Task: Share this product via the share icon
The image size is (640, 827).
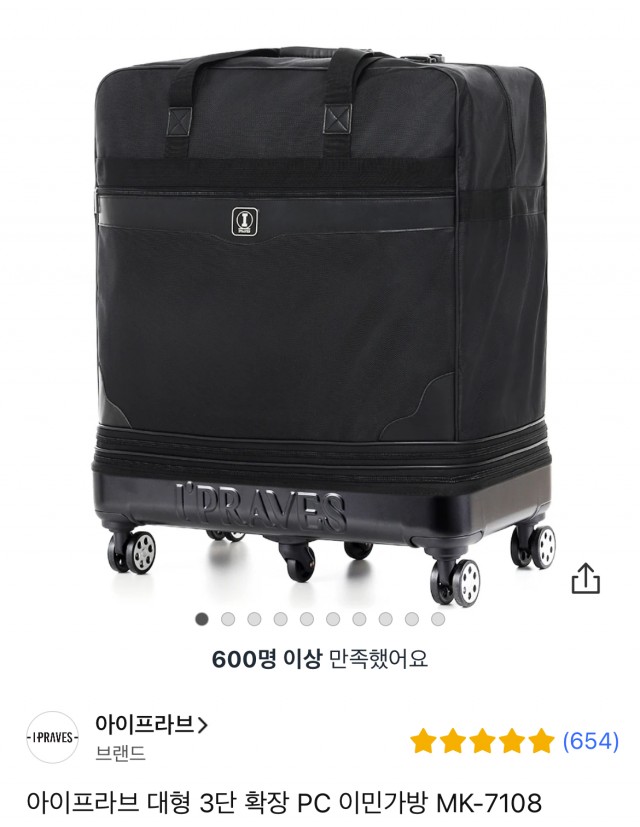Action: coord(585,578)
